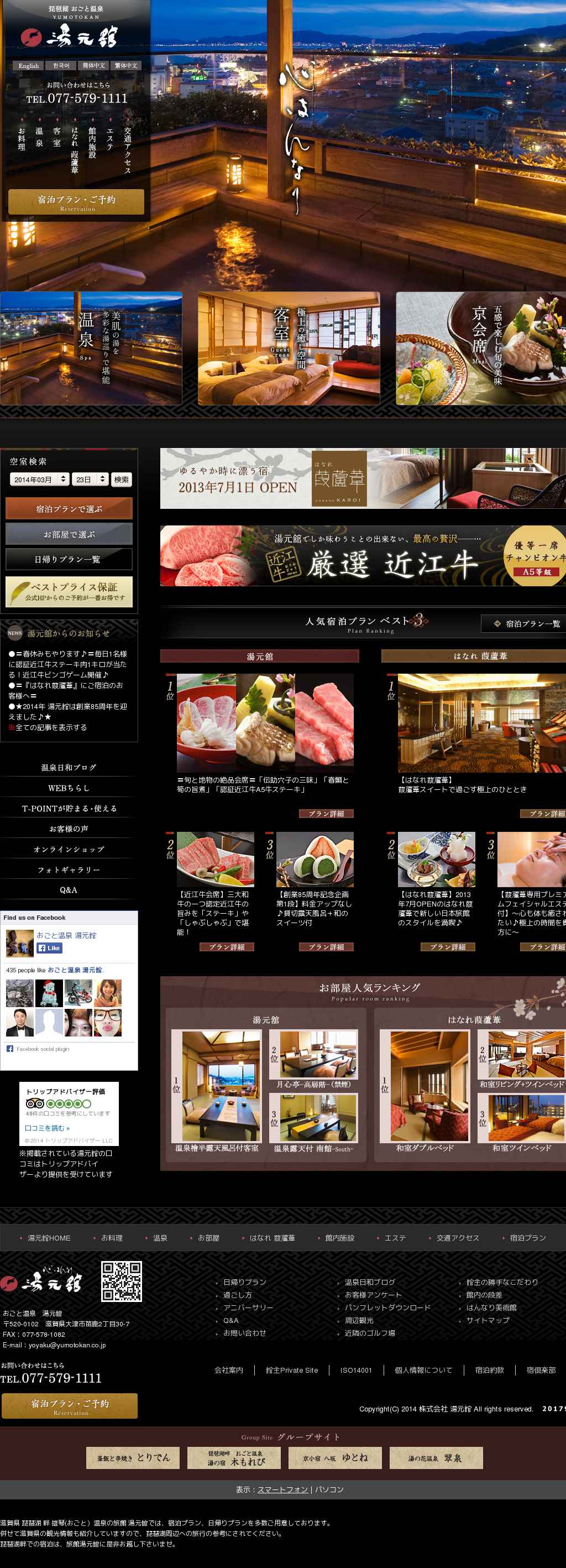
Task: Expand the 23日 day dropdown
Action: pos(90,480)
